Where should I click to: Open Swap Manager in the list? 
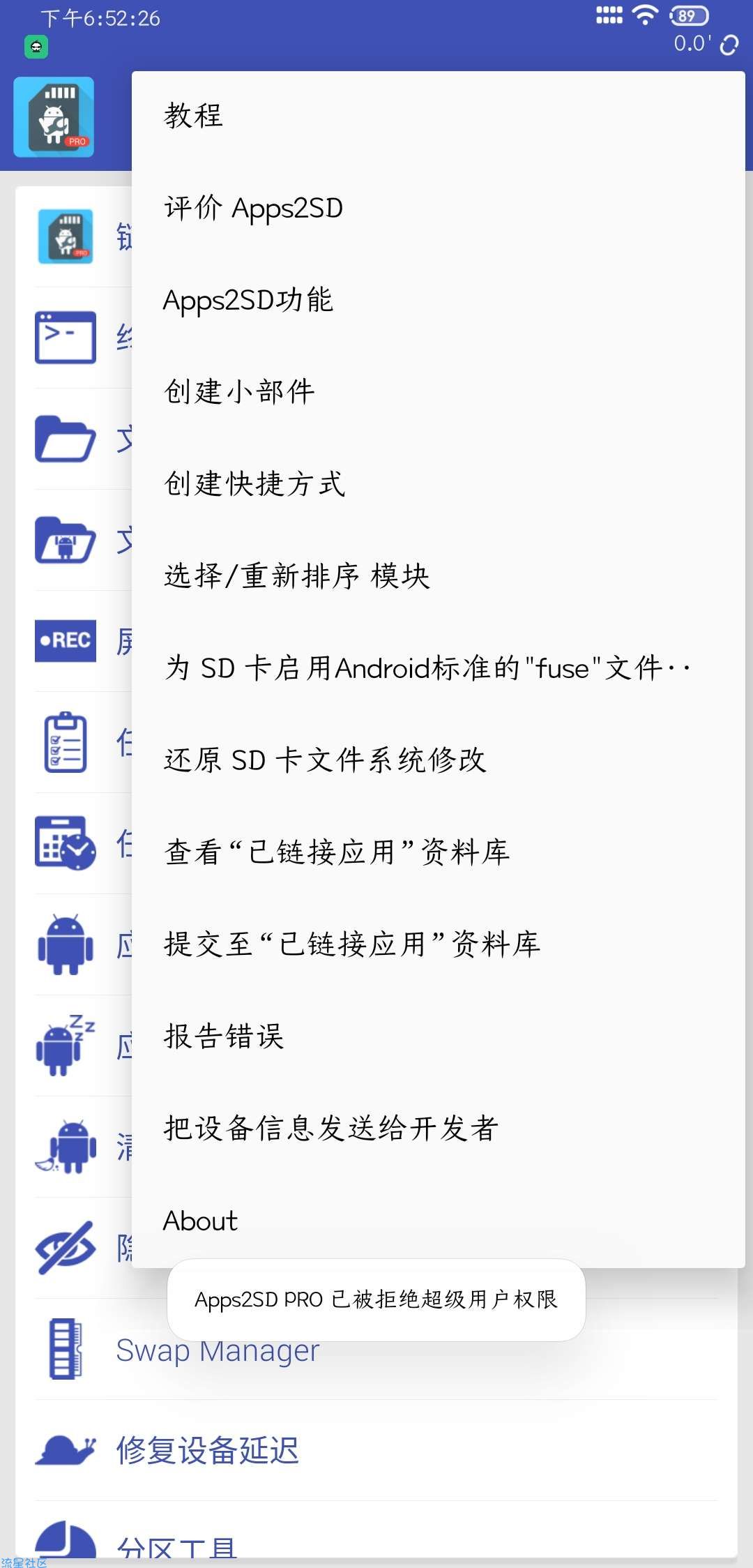[376, 1350]
